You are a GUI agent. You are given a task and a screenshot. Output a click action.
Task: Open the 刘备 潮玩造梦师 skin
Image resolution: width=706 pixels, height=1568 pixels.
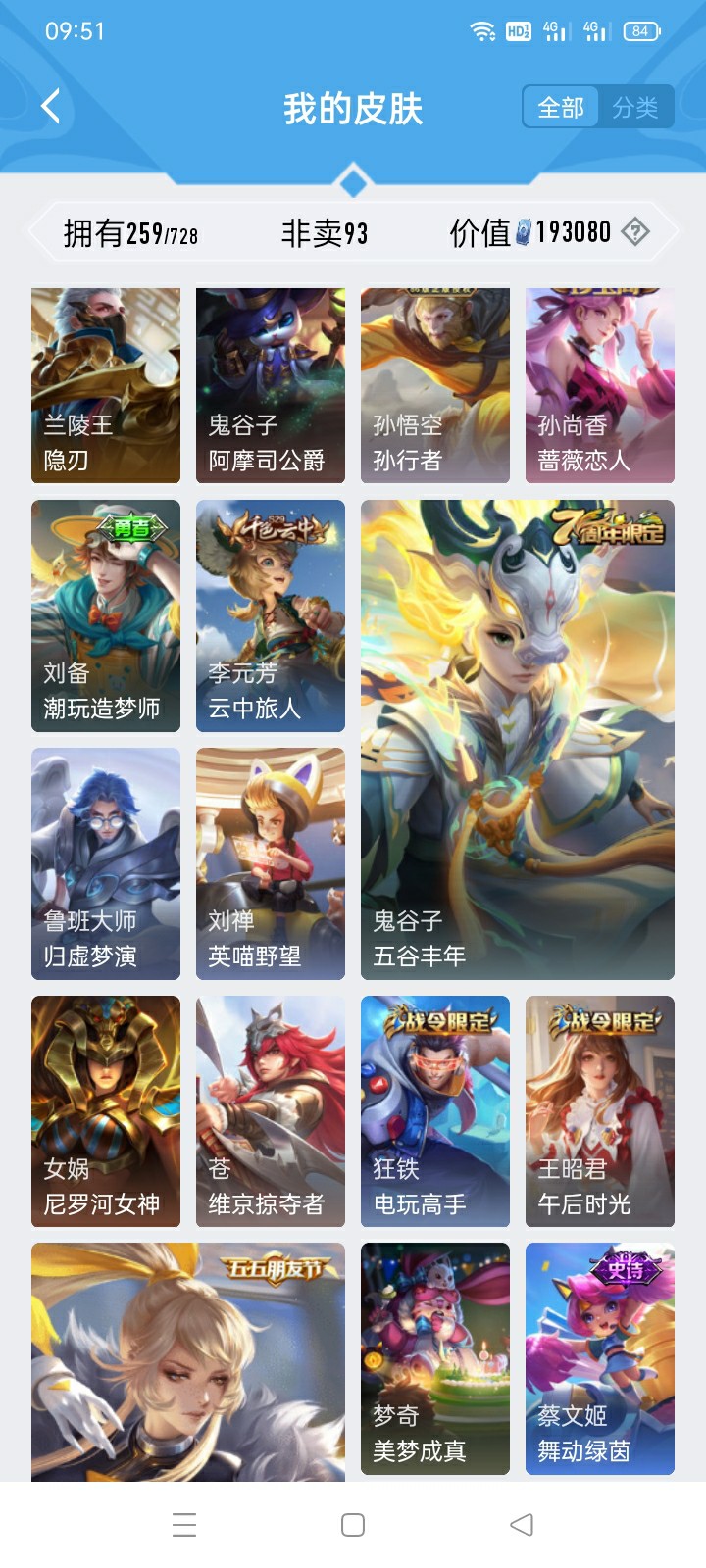pyautogui.click(x=106, y=615)
